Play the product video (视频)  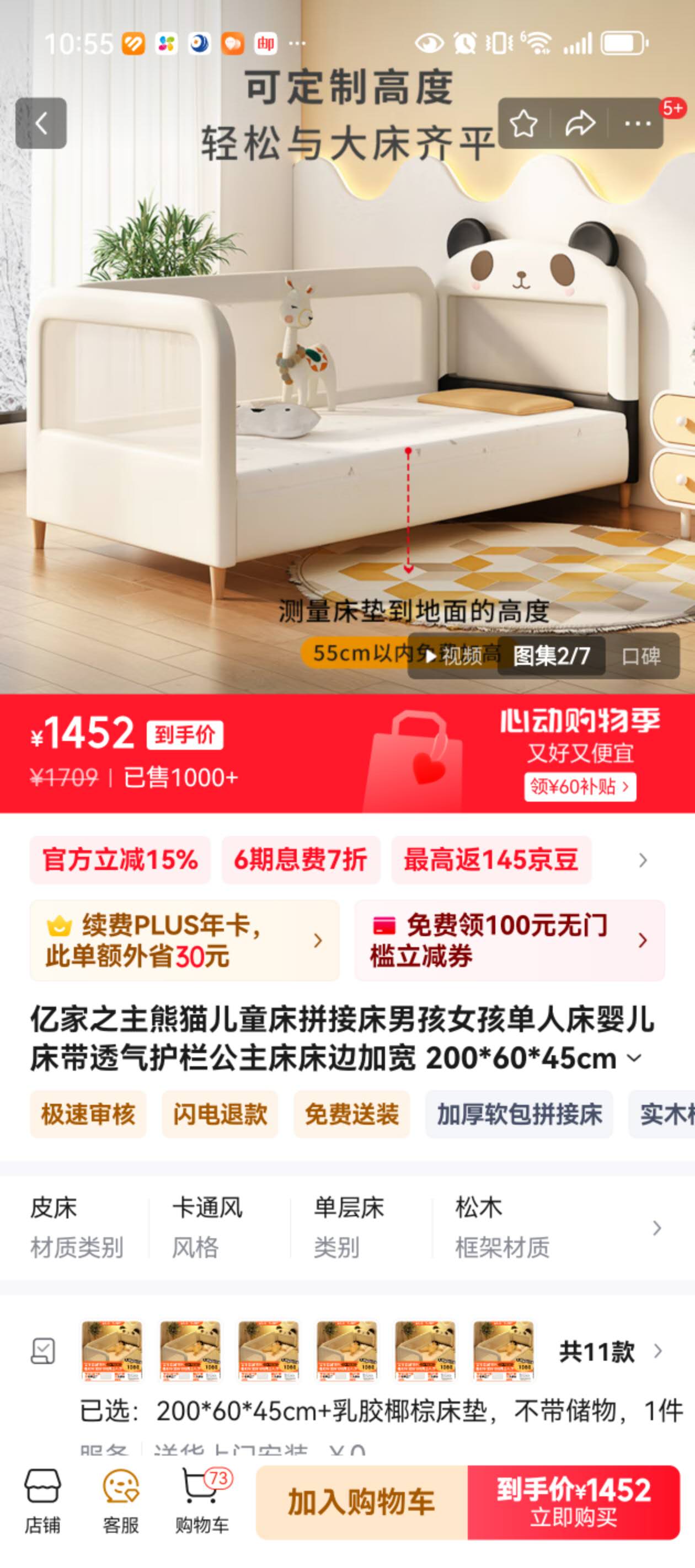(454, 656)
